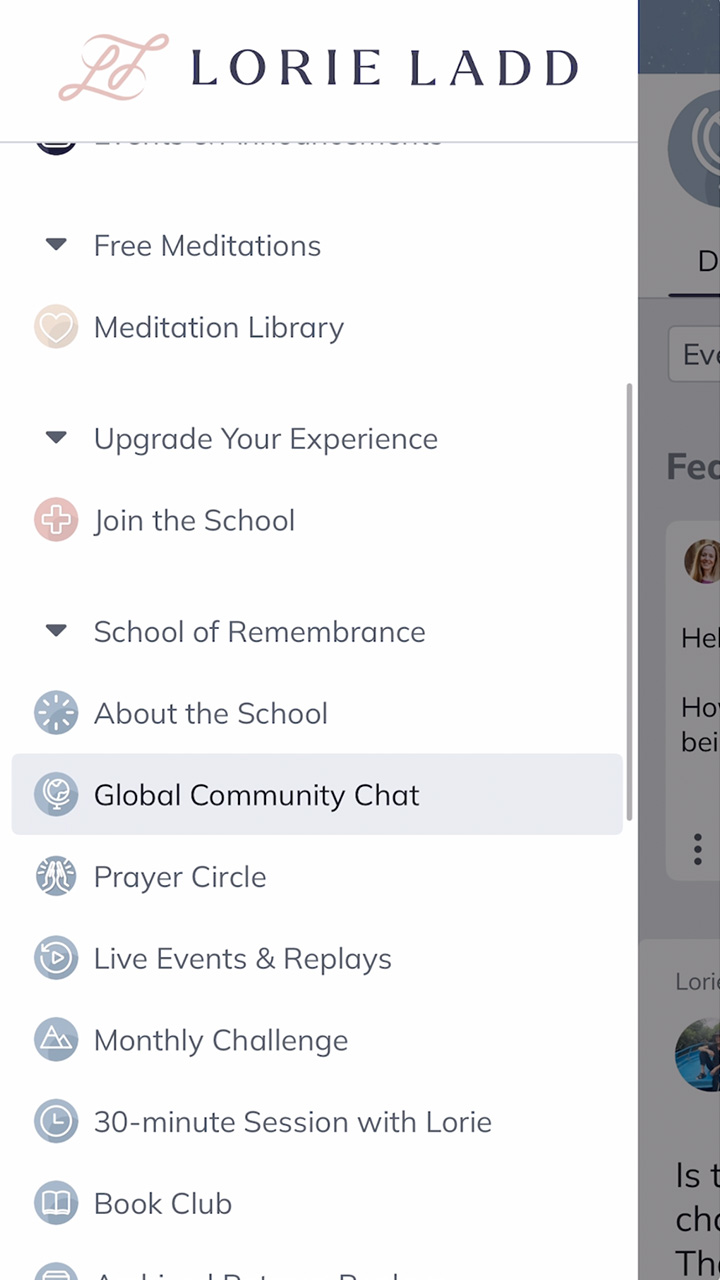Screen dimensions: 720x1280
Task: Click the Live Events & Replays play icon
Action: 56,957
